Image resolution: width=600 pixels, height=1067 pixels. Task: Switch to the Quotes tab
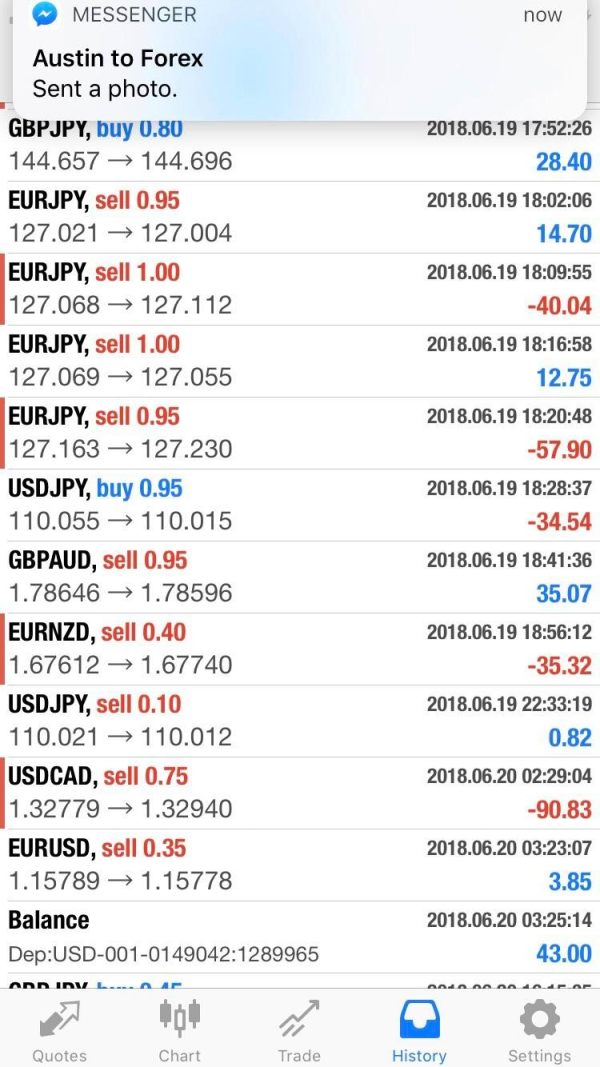pyautogui.click(x=60, y=1029)
